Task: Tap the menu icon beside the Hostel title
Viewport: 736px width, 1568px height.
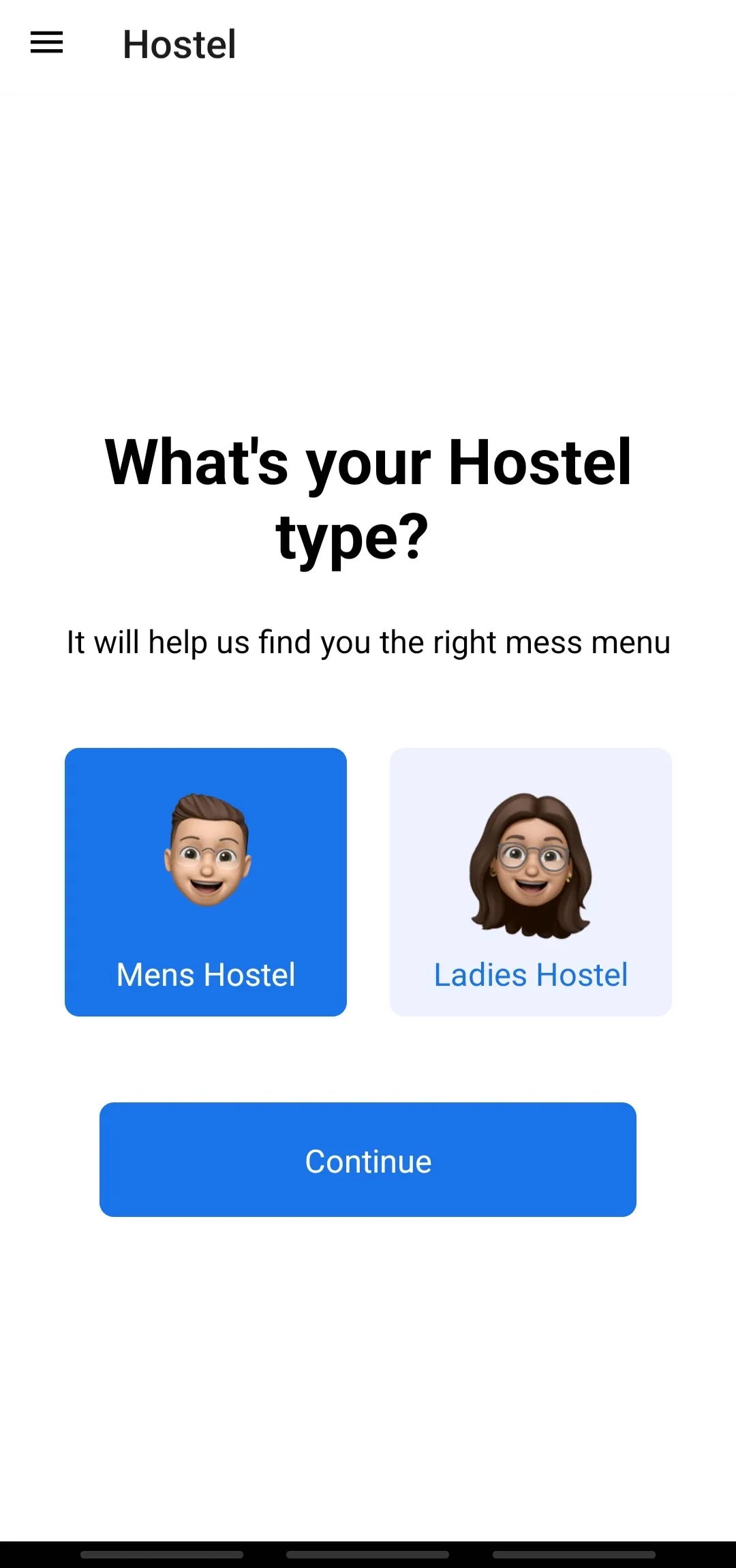Action: point(46,43)
